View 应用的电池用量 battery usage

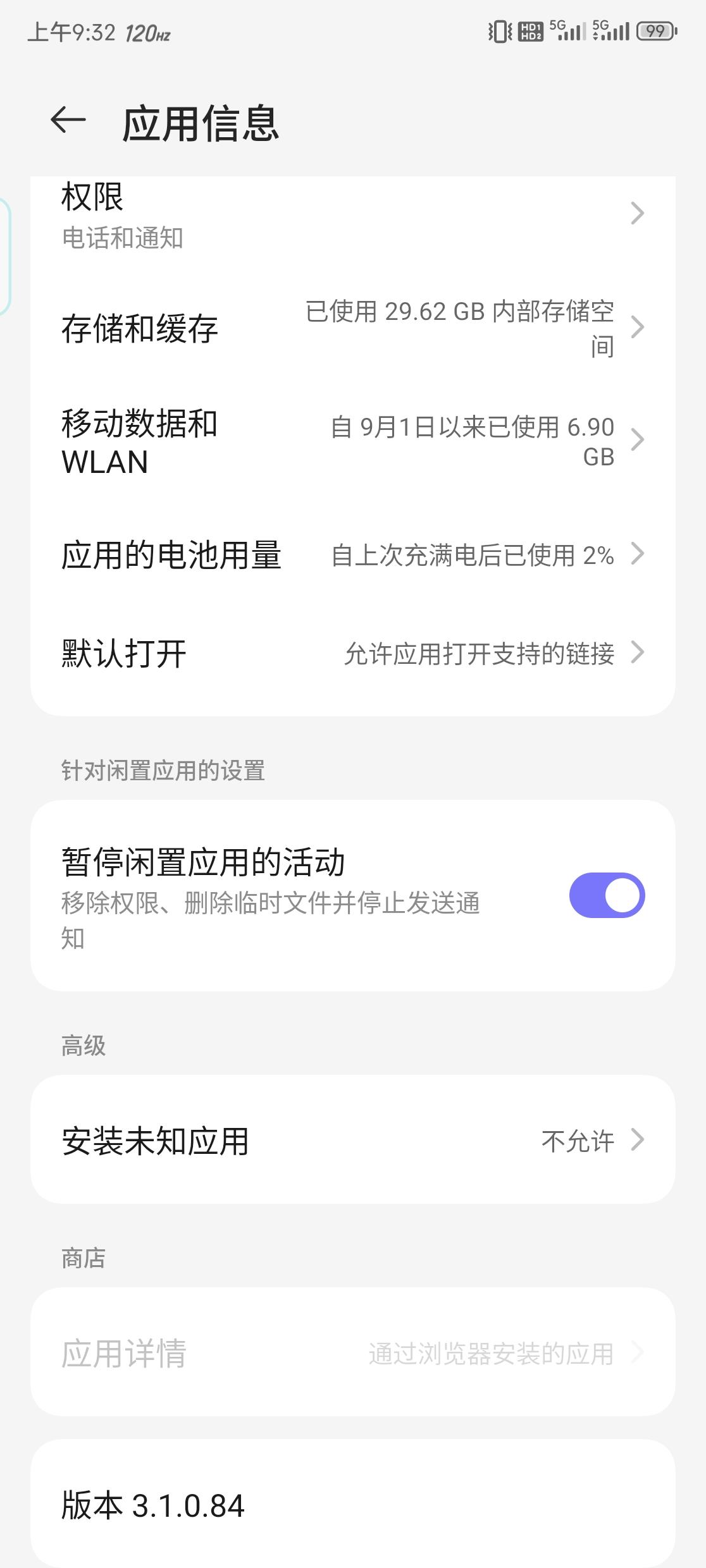353,555
